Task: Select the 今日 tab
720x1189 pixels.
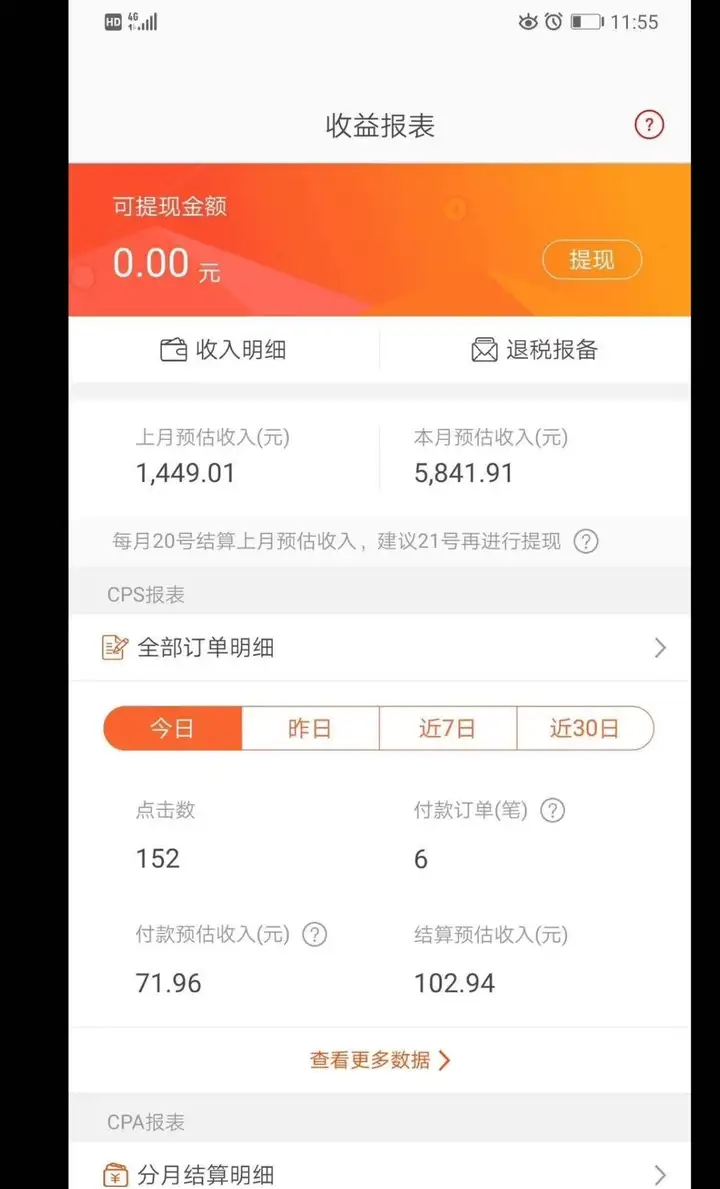Action: pos(173,729)
